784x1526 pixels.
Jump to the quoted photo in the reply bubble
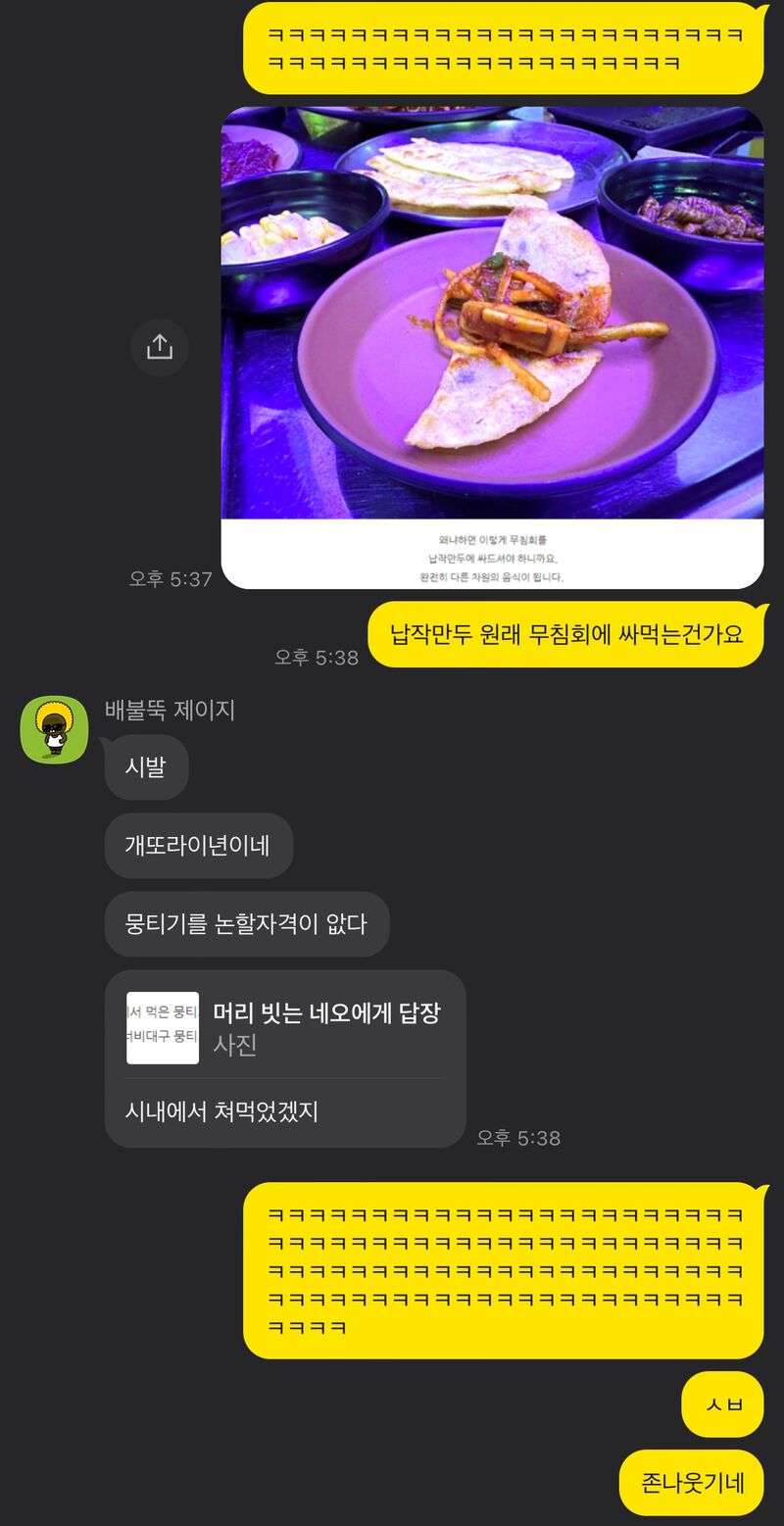coord(284,1027)
